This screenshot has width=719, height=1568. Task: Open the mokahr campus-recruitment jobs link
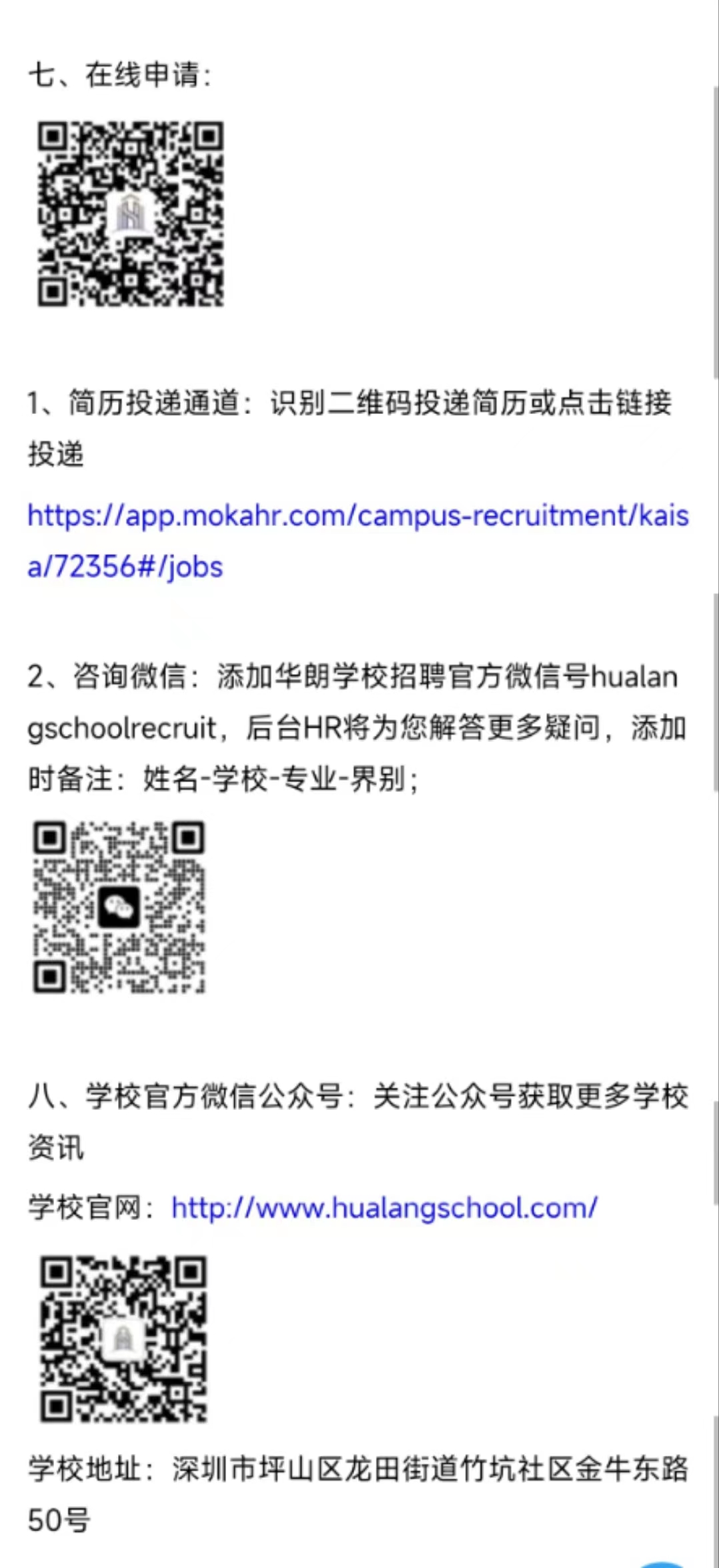pos(357,517)
